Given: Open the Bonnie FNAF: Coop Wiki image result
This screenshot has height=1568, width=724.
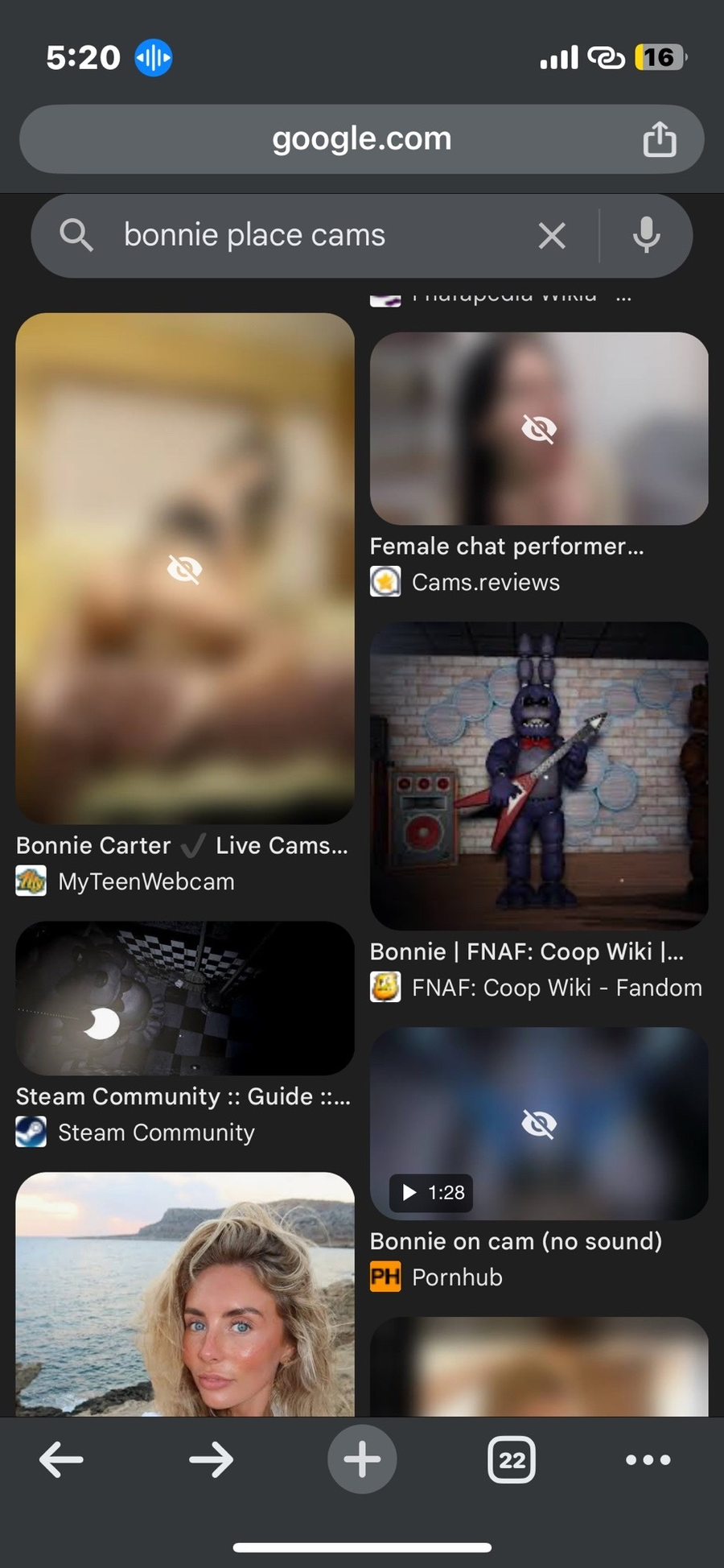Looking at the screenshot, I should [538, 775].
